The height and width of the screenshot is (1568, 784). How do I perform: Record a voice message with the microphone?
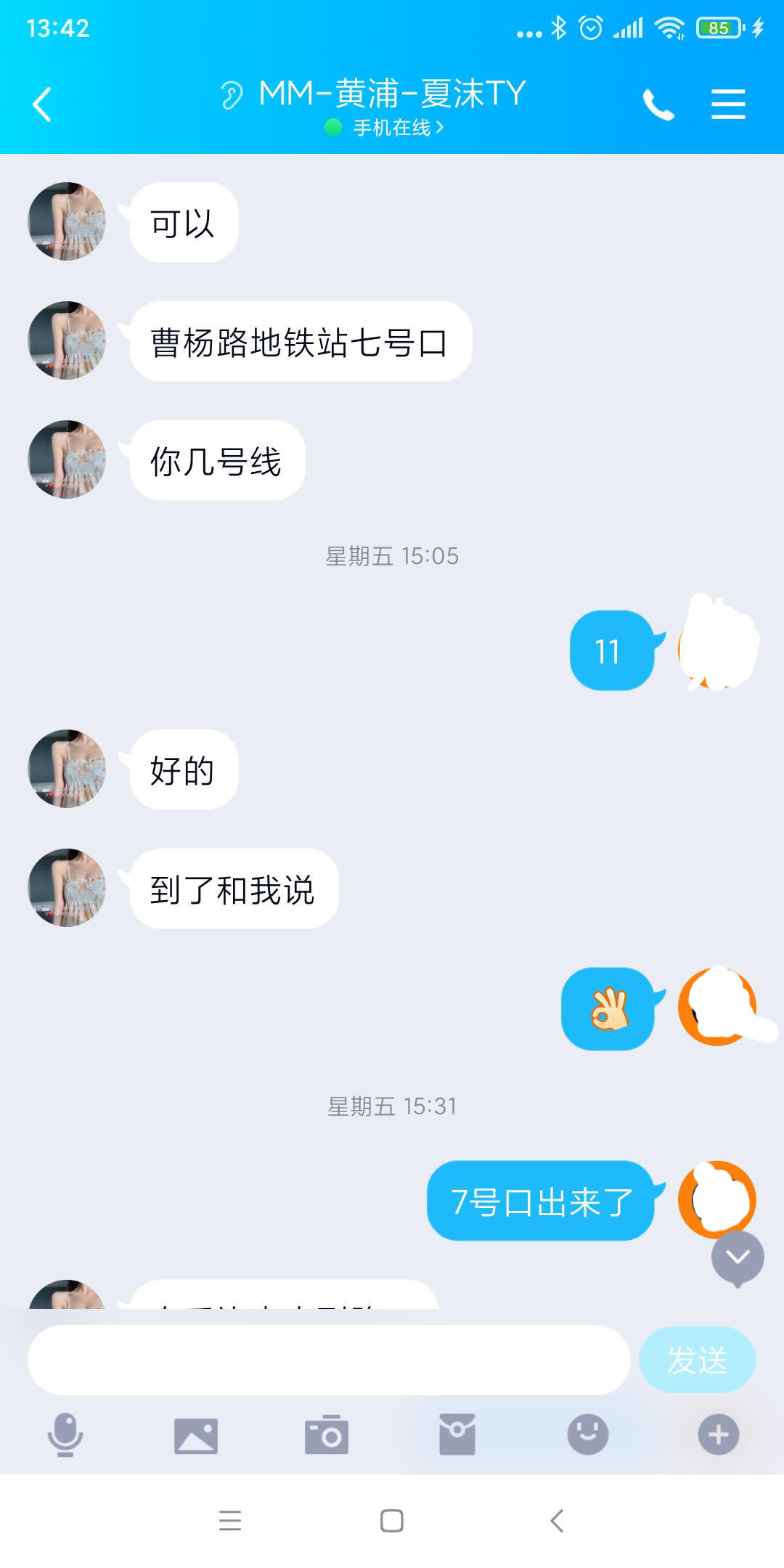(x=65, y=1435)
